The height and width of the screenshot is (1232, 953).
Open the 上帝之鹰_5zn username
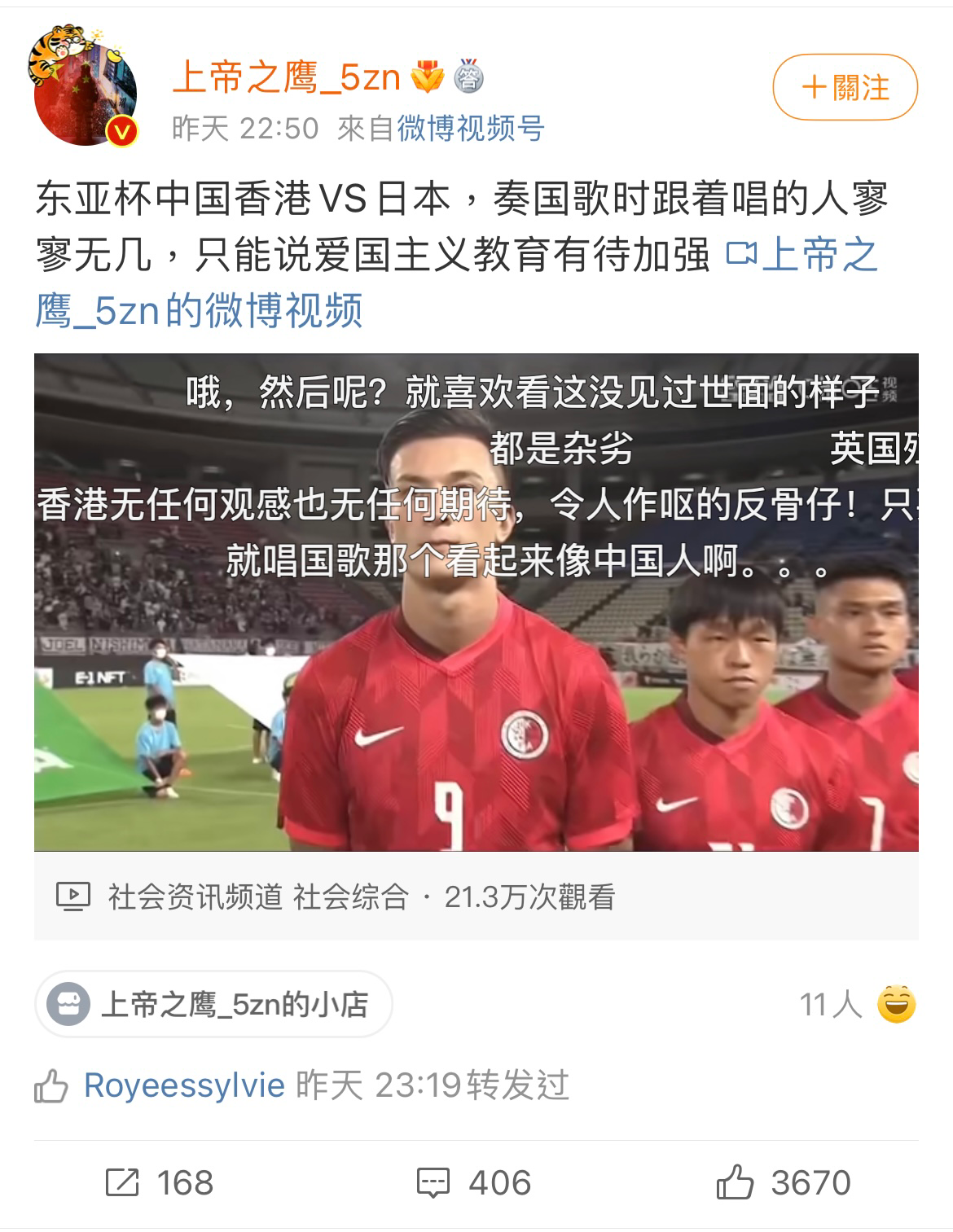pyautogui.click(x=287, y=78)
